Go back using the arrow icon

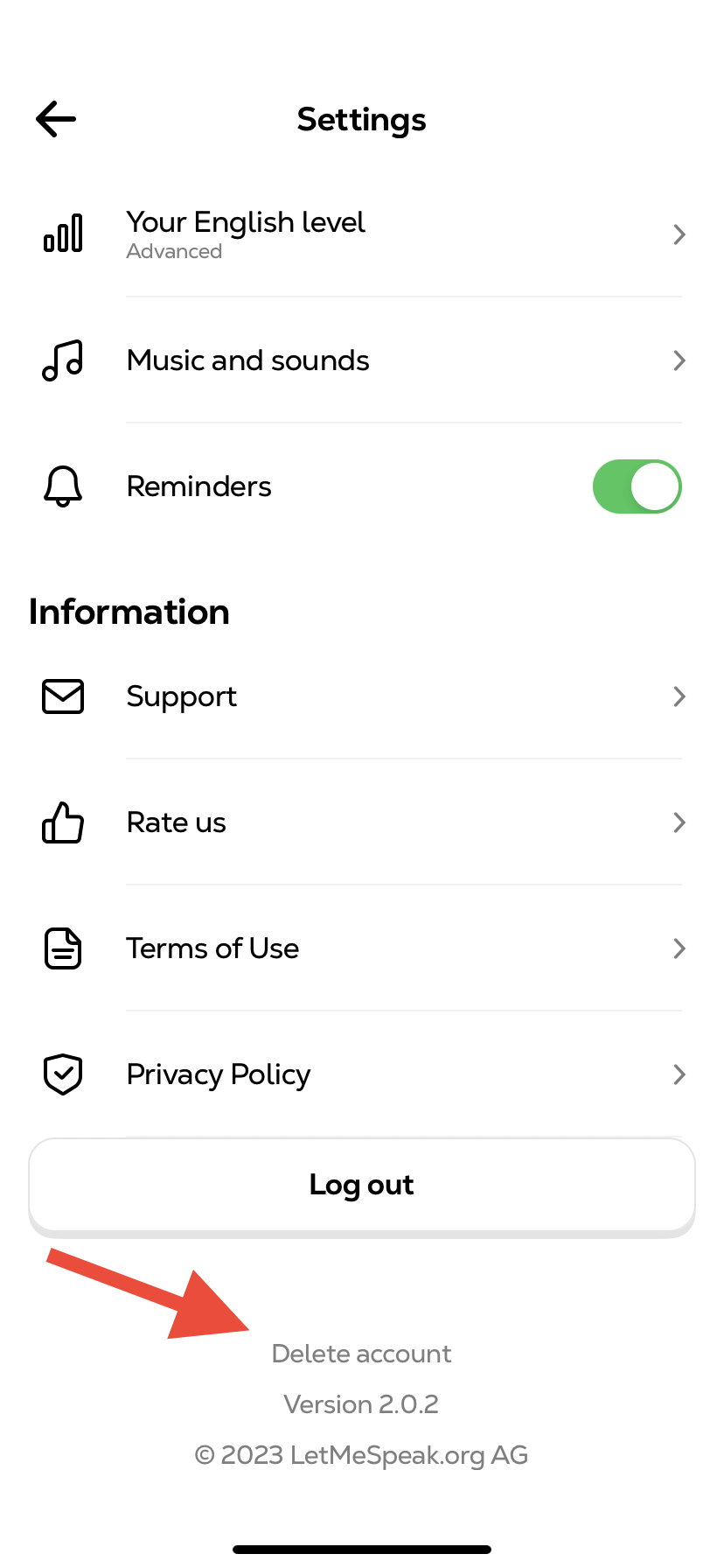point(56,119)
